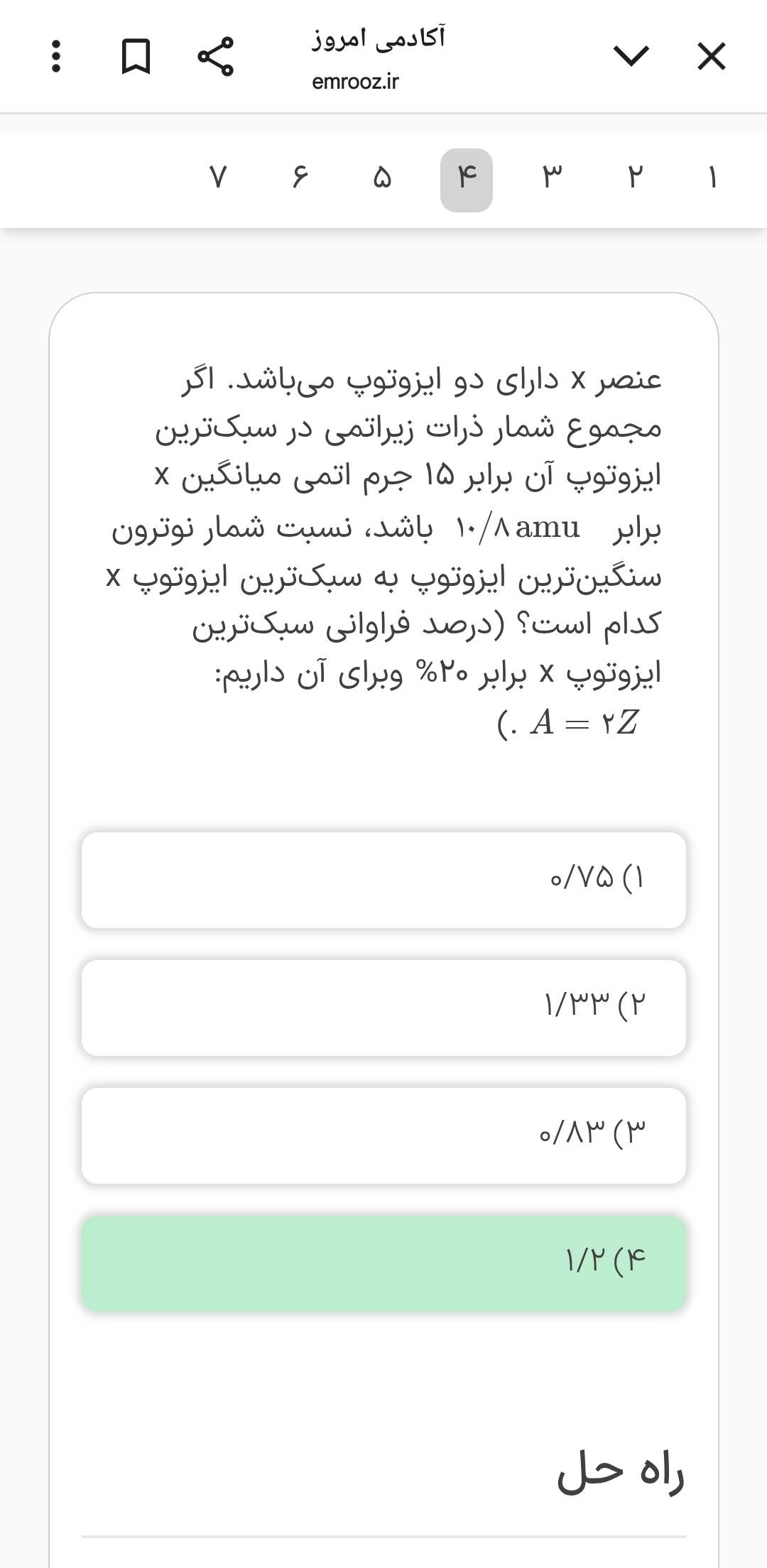Open the three-dot overflow menu

(x=57, y=57)
